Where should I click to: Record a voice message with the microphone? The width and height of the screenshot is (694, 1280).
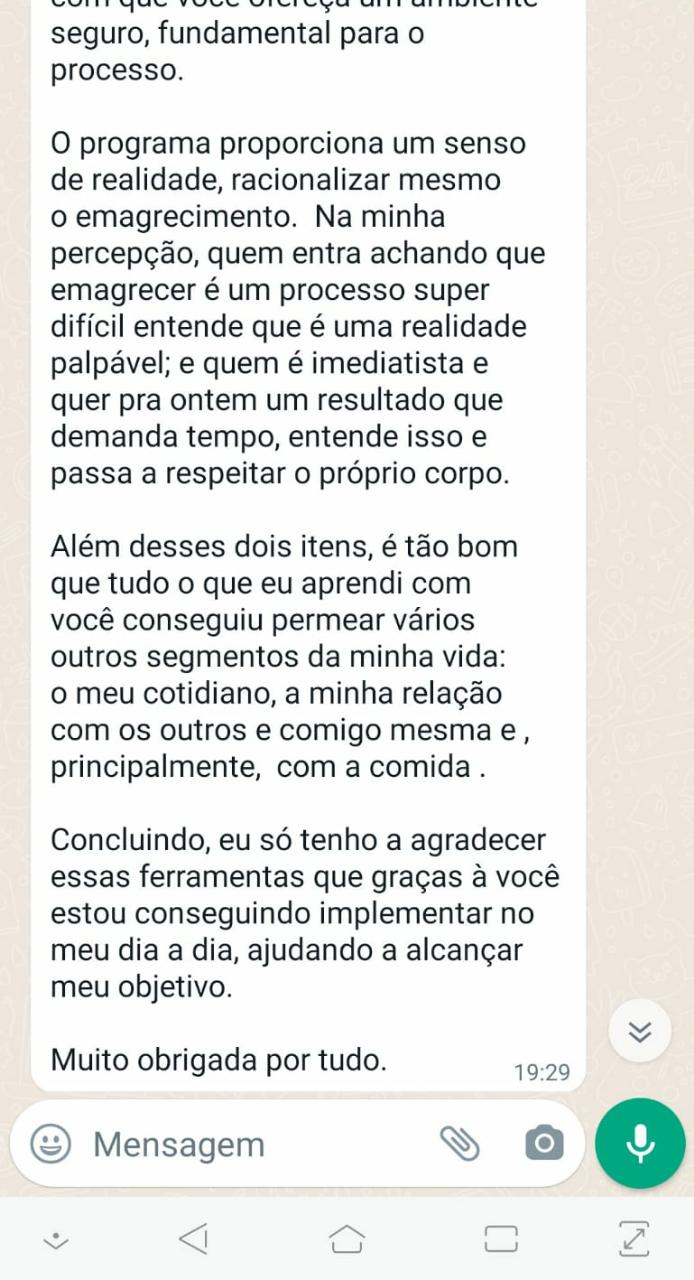640,1143
